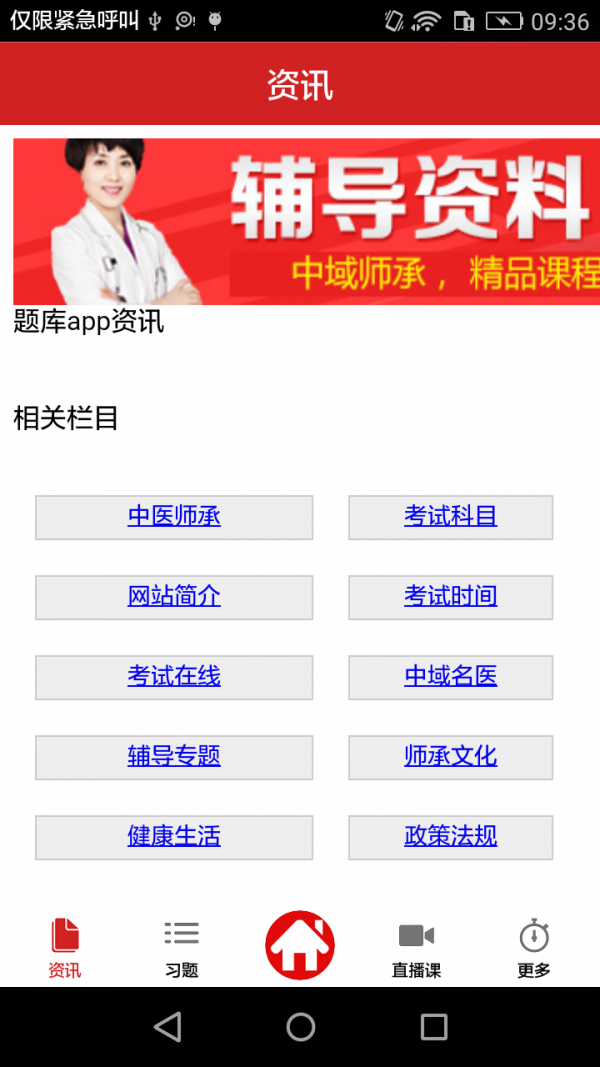
Task: Open the 考试科目 link
Action: coord(450,517)
